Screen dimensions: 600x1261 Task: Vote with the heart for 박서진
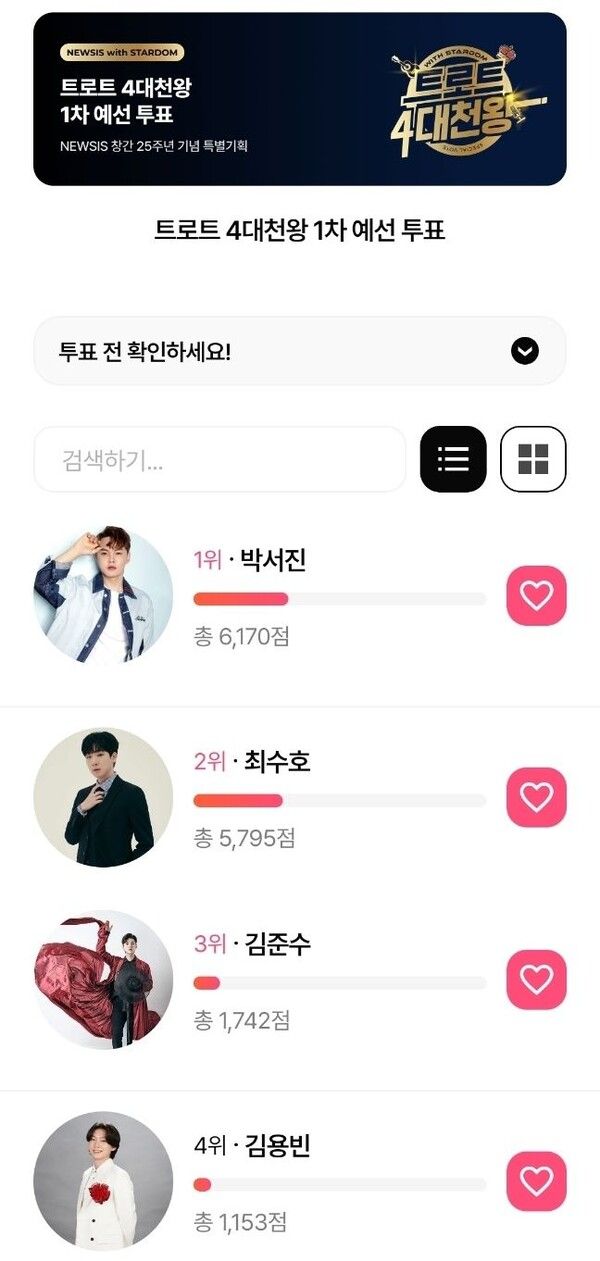point(536,596)
